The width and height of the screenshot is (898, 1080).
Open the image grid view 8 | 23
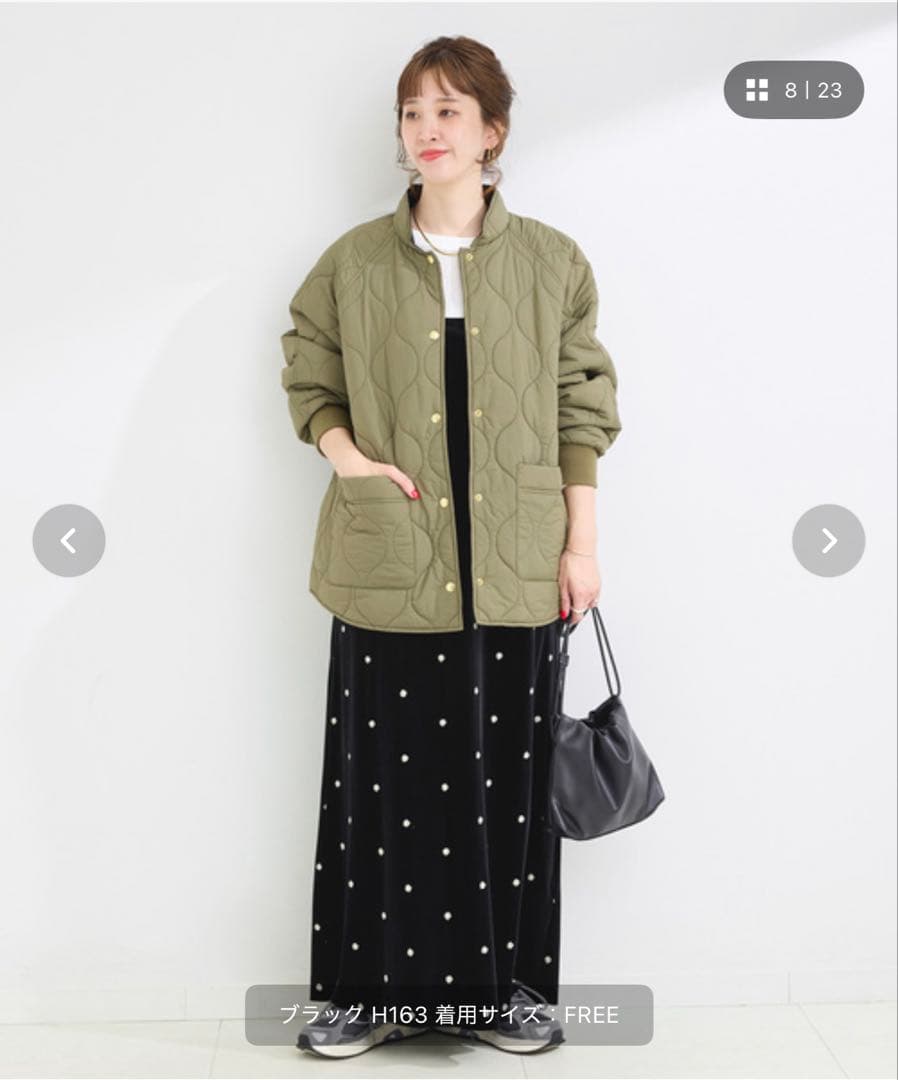[793, 91]
